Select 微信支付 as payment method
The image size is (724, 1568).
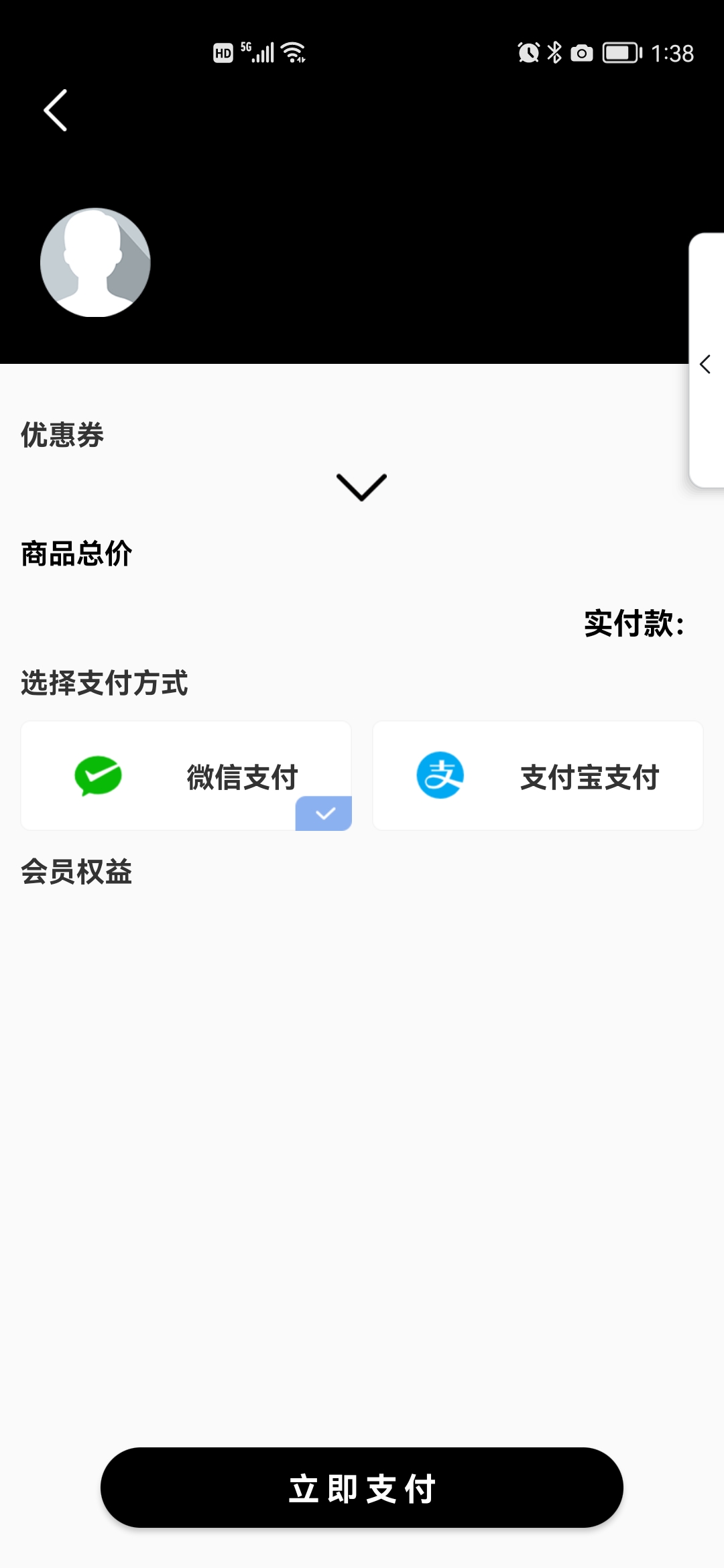(186, 776)
